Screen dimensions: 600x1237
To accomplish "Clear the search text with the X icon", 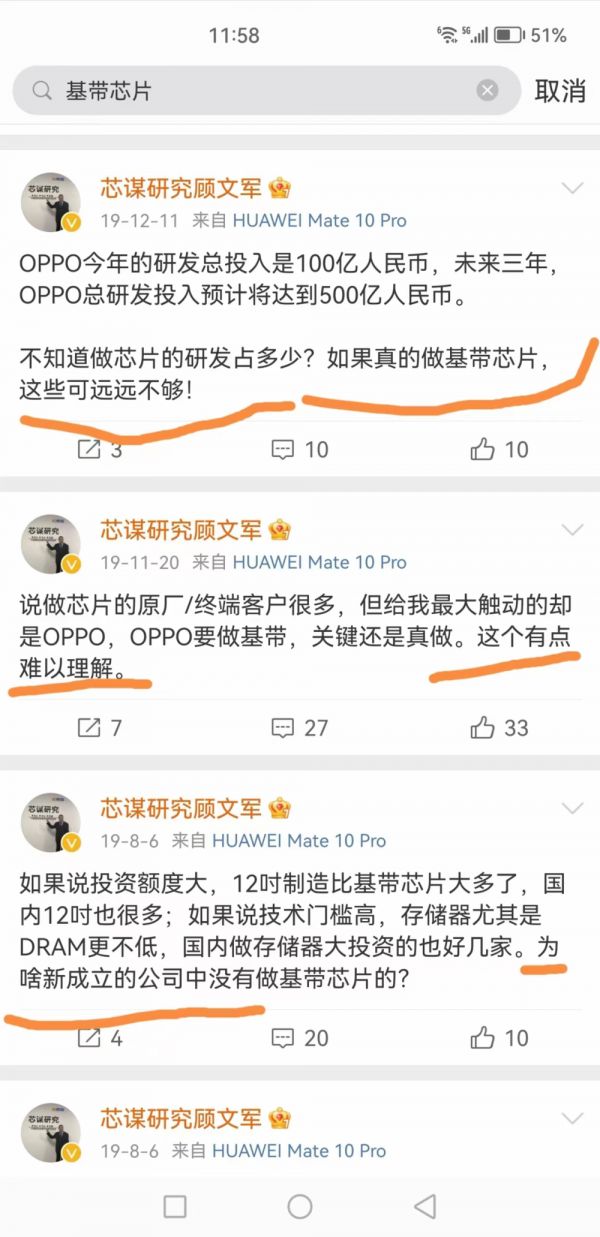I will click(x=487, y=91).
